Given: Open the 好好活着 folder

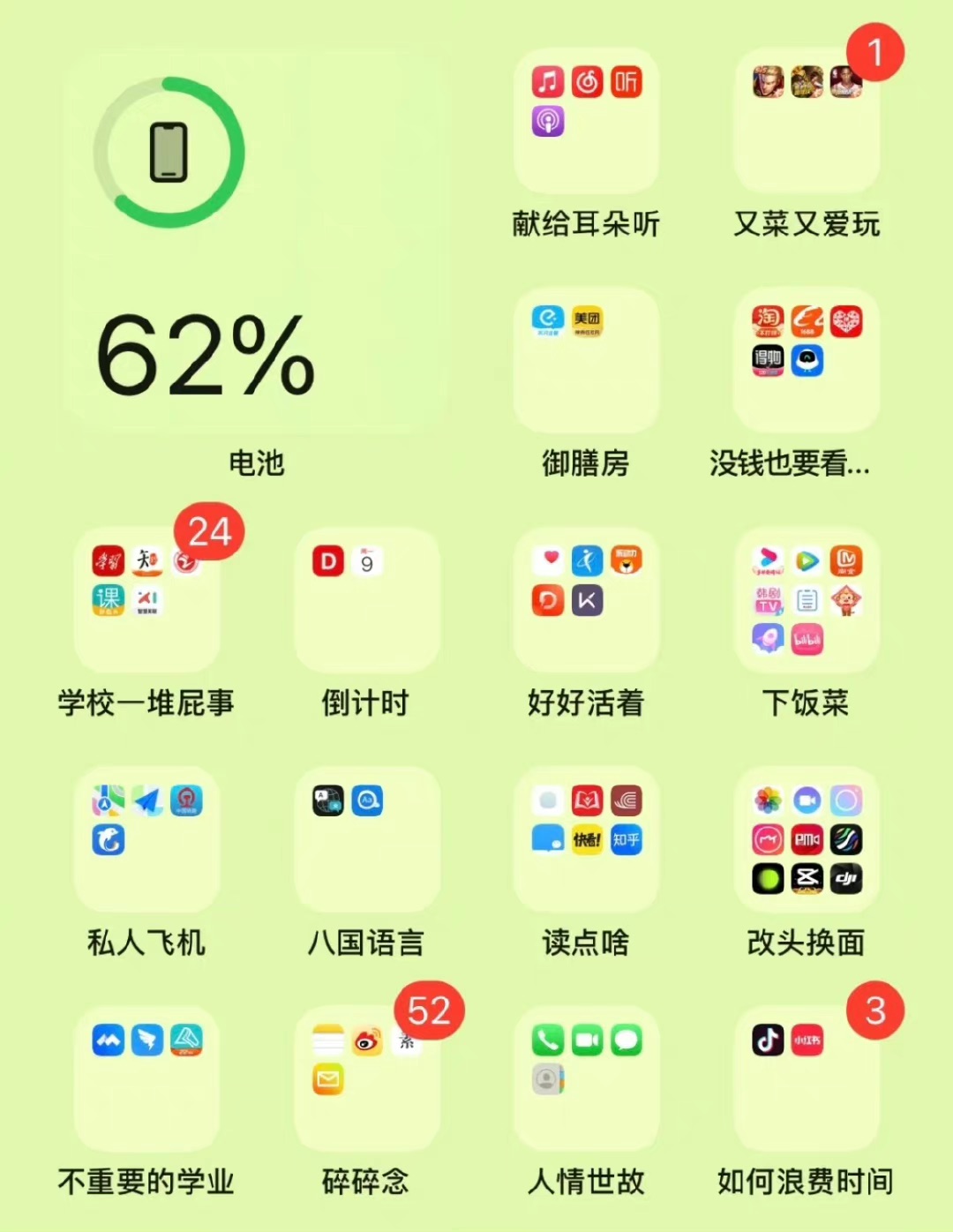Looking at the screenshot, I should coord(586,600).
